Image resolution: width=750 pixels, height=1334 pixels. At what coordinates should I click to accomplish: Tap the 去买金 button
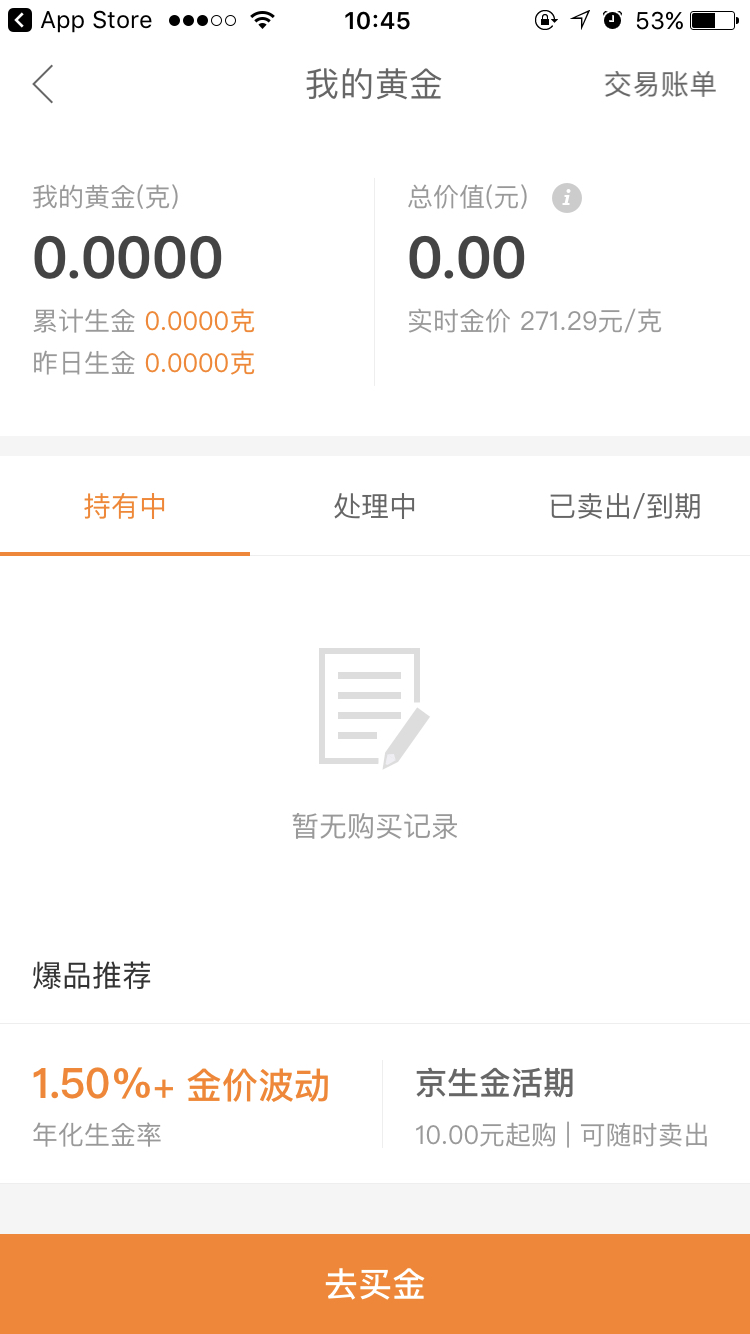[375, 1284]
